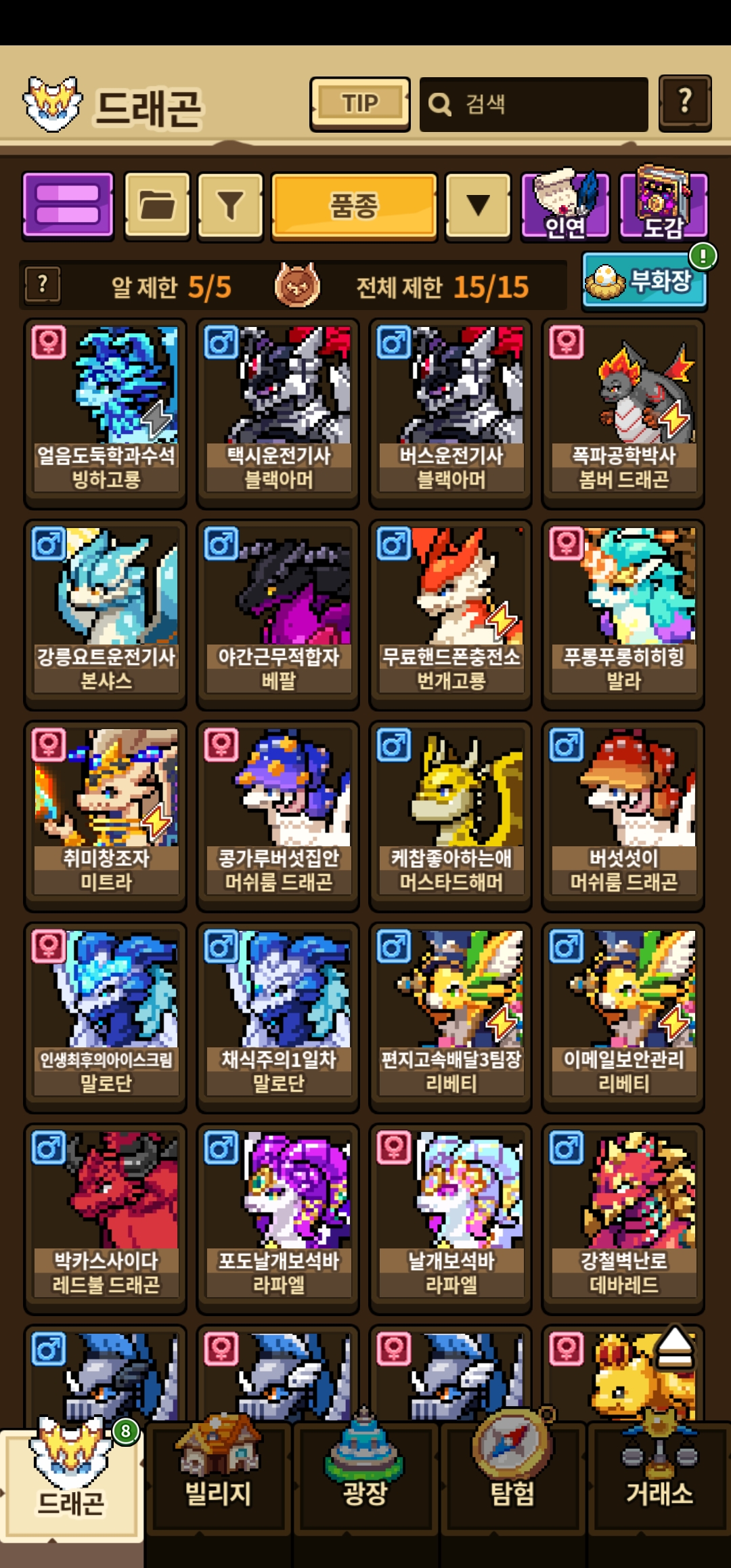Choose the 취미창조자 미트라 dragon
The image size is (731, 1568).
[106, 816]
